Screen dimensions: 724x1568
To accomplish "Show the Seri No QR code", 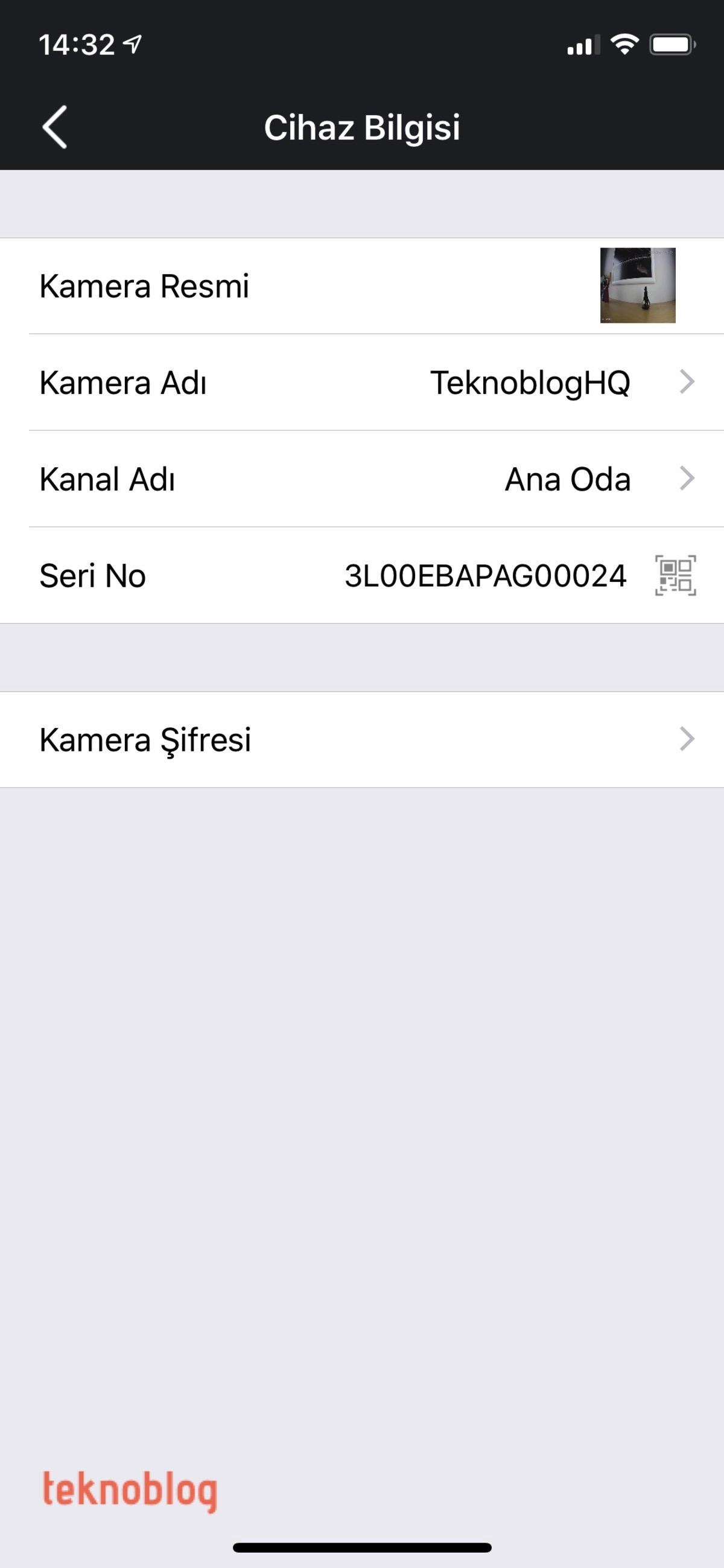I will click(x=675, y=575).
